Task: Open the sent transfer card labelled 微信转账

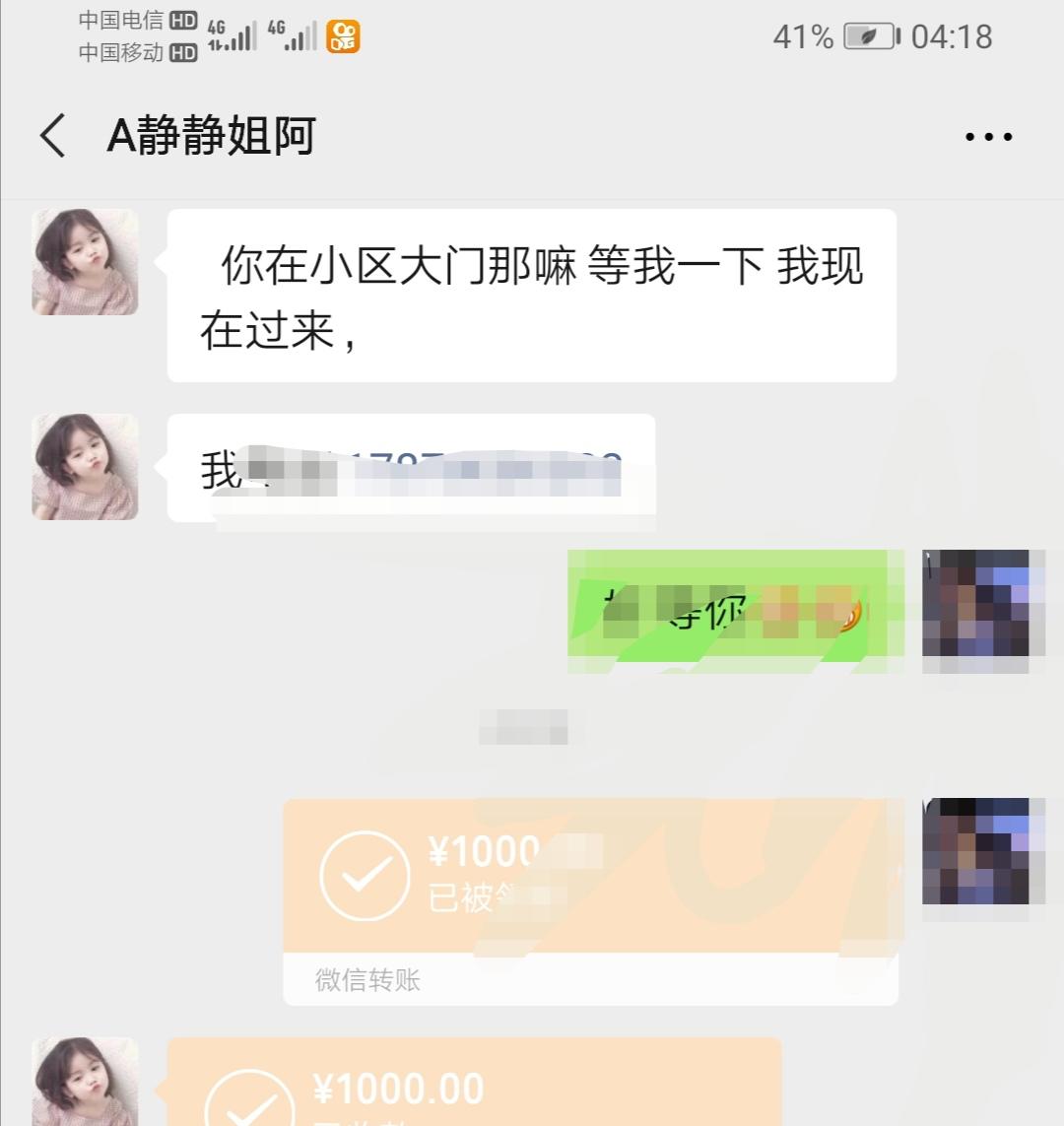Action: 590,900
